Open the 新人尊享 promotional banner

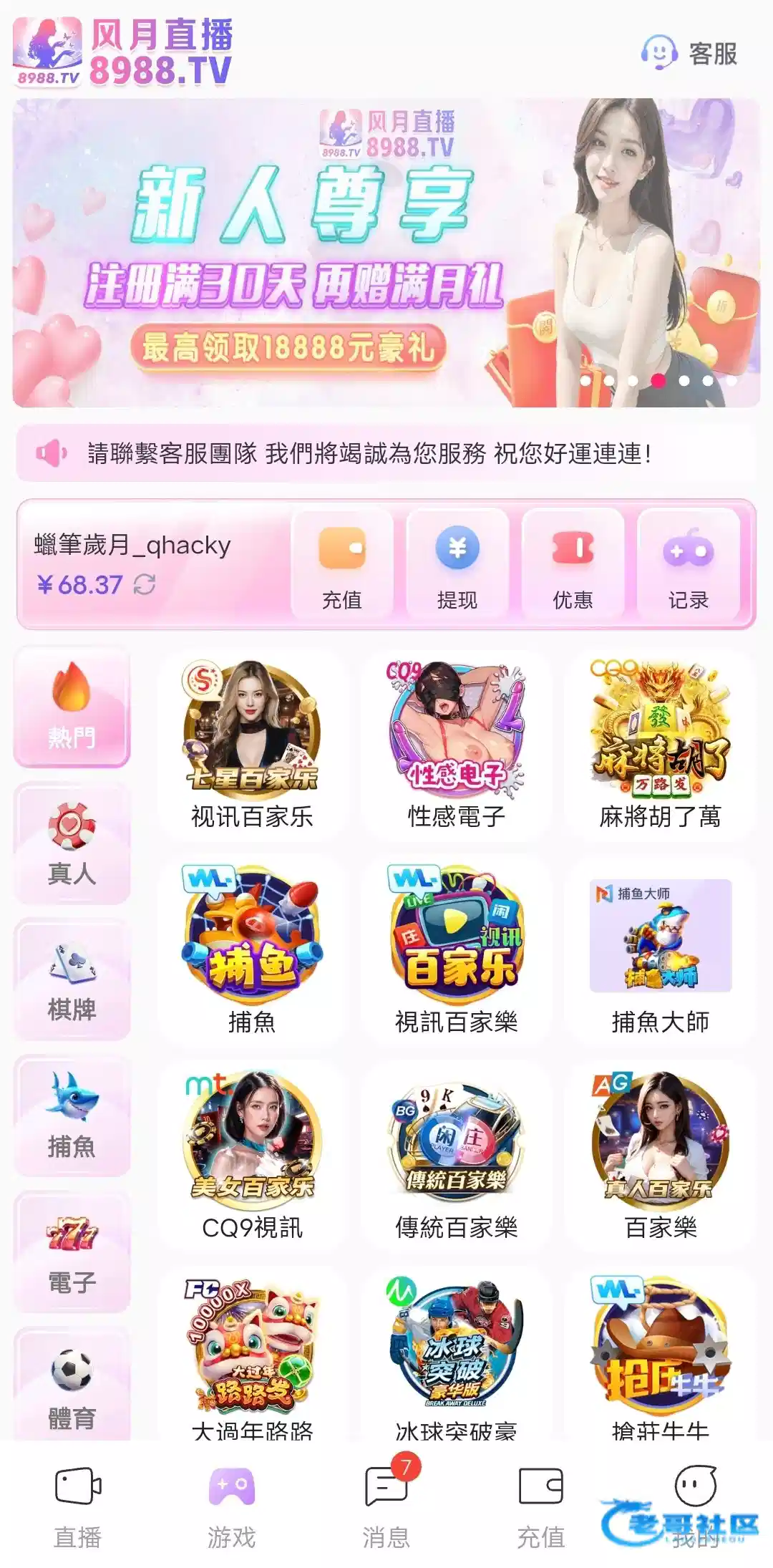pyautogui.click(x=386, y=253)
